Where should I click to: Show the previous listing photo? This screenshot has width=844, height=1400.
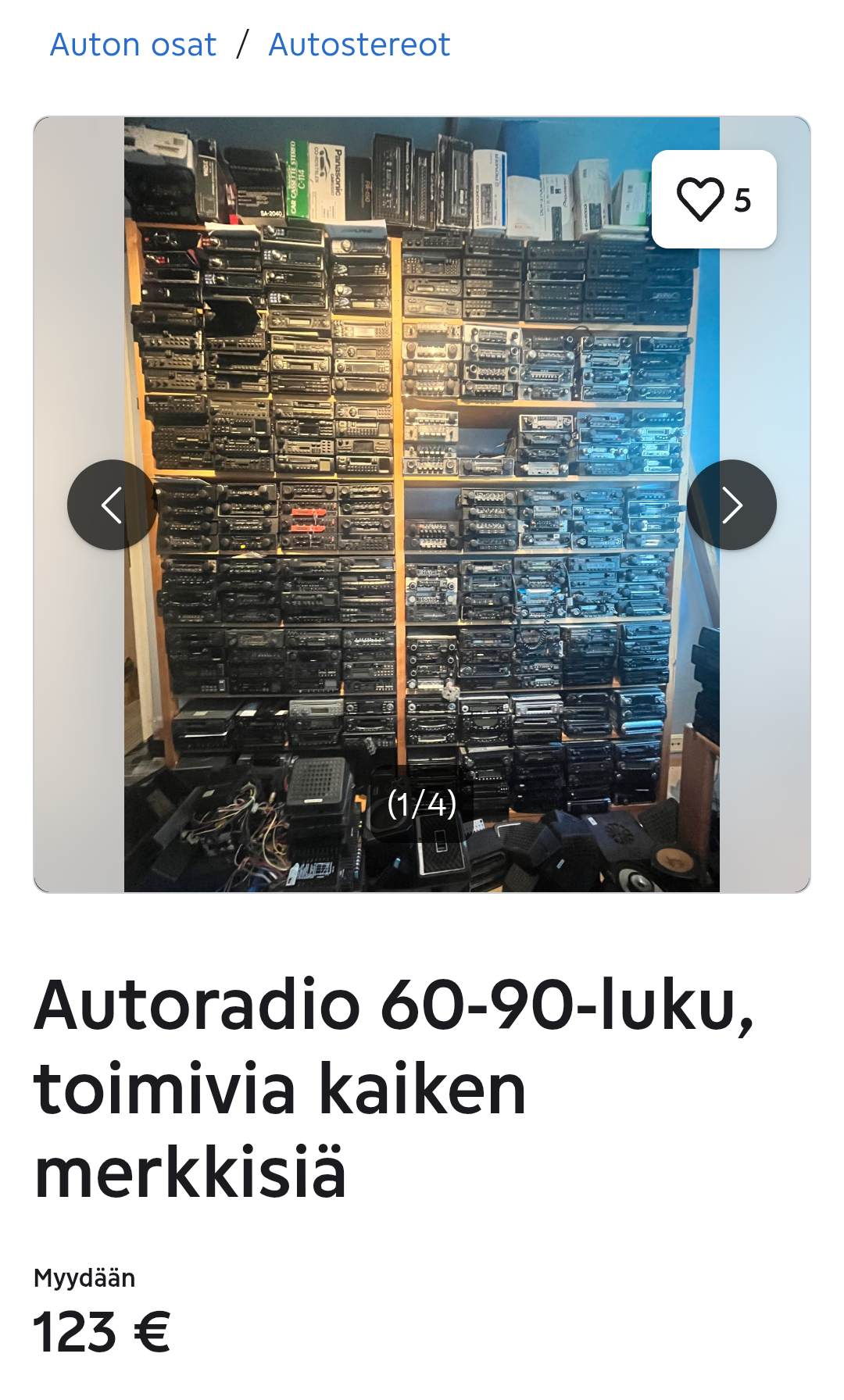point(112,505)
